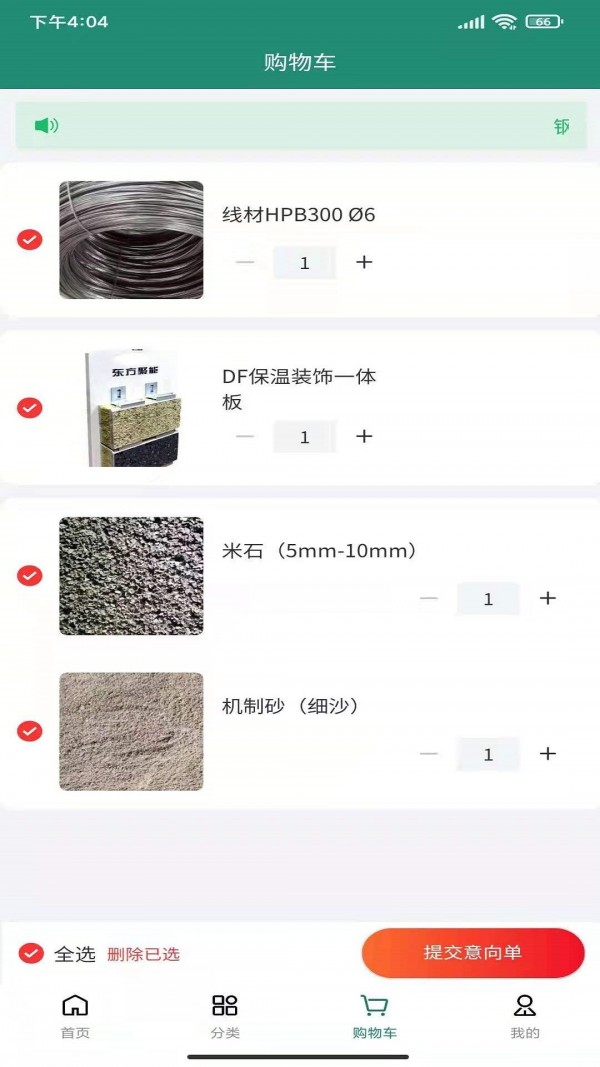Screen dimensions: 600x1067
Task: Reduce quantity of 机制砂（细沙）
Action: click(429, 754)
